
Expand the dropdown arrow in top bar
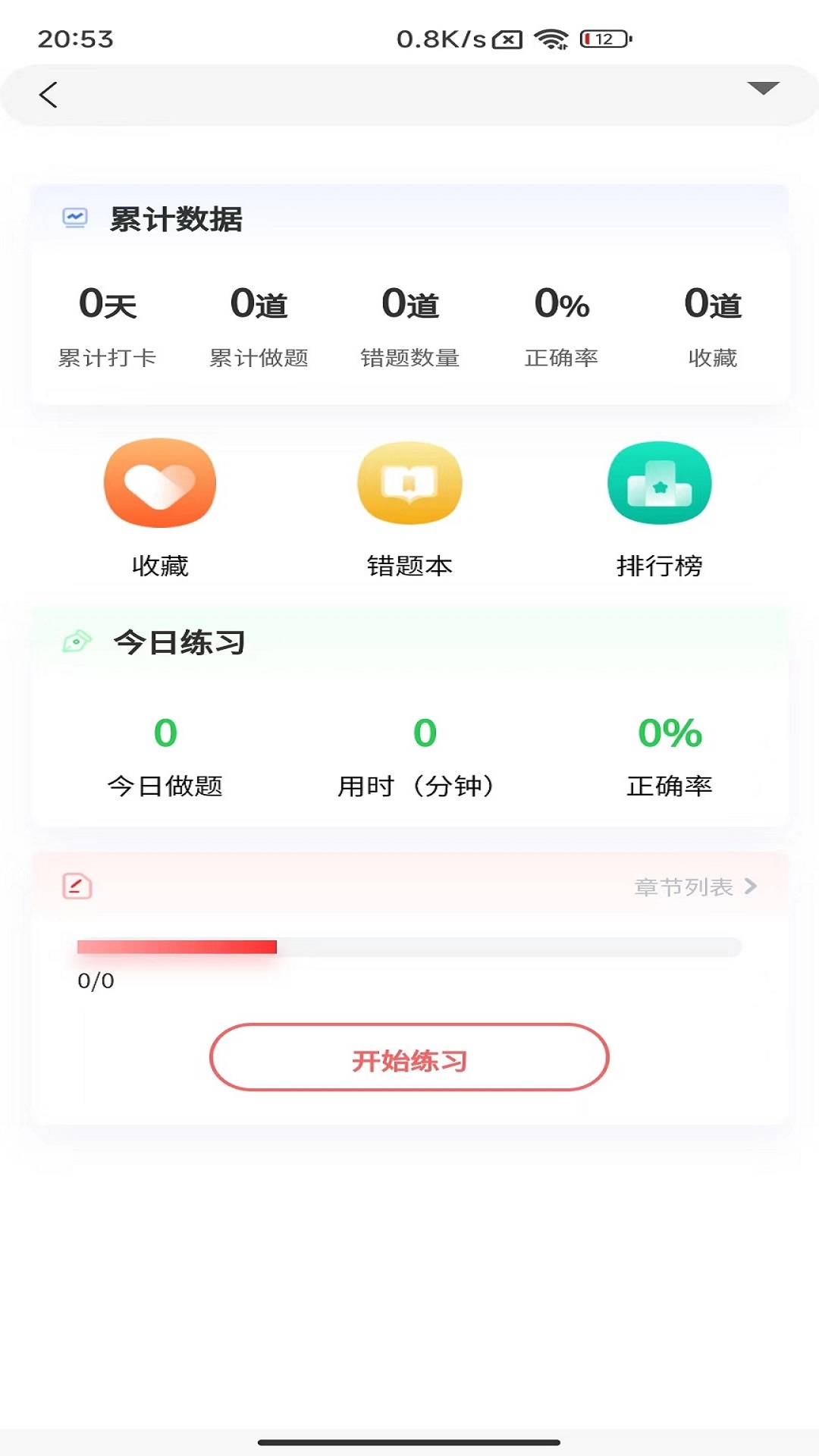click(763, 88)
